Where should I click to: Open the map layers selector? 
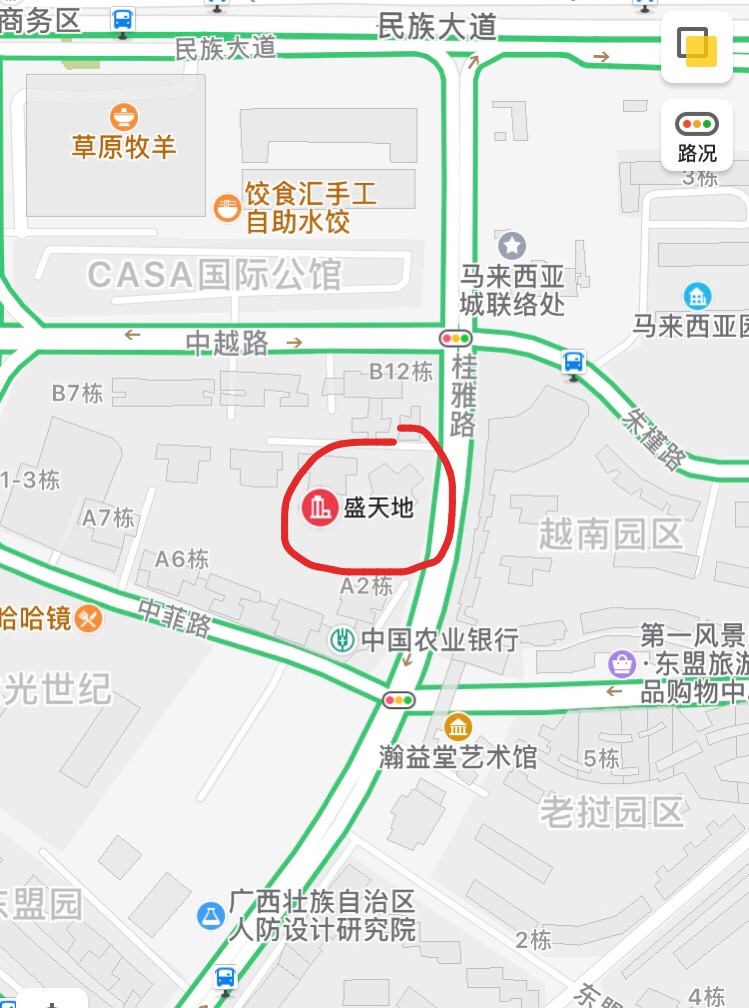tap(696, 47)
